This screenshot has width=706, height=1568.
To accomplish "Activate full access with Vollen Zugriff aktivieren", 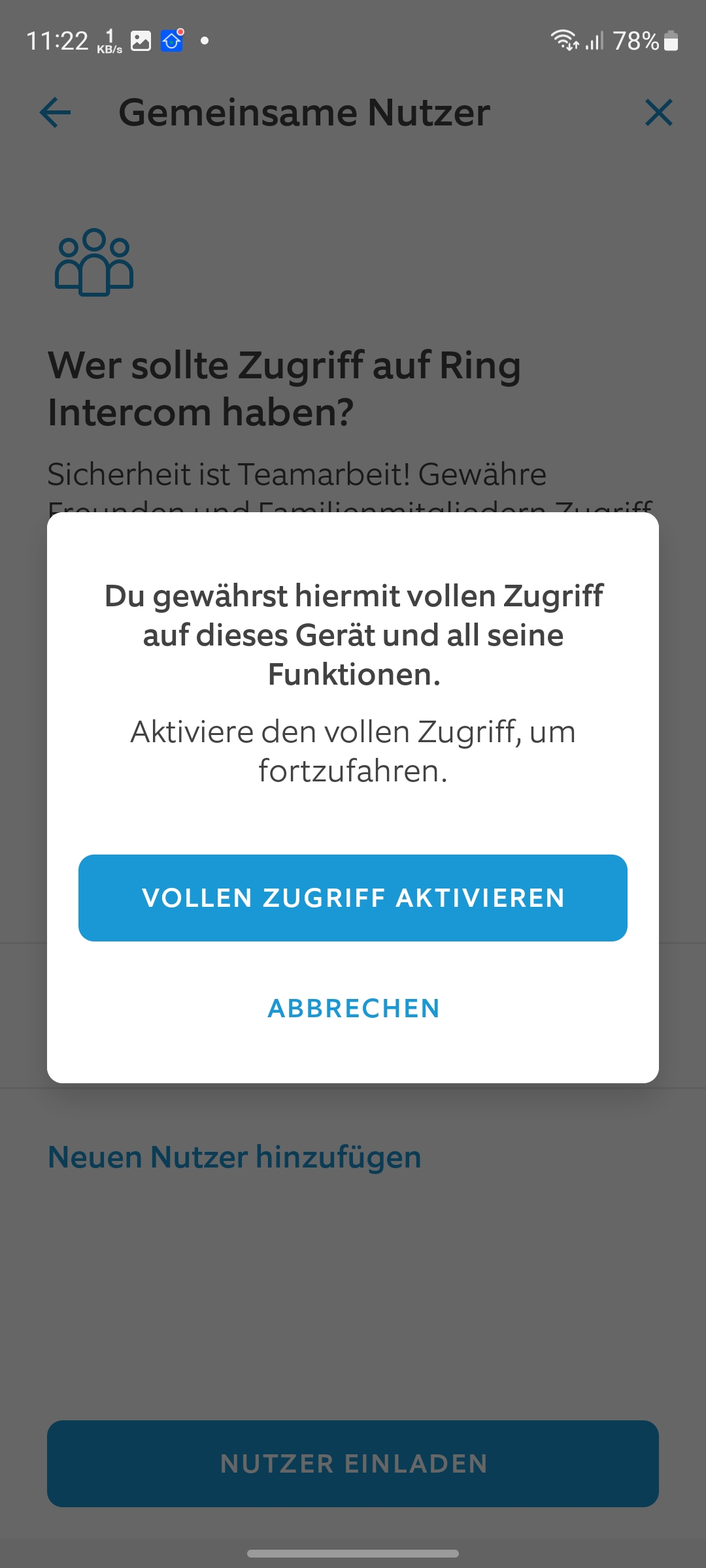I will [353, 898].
